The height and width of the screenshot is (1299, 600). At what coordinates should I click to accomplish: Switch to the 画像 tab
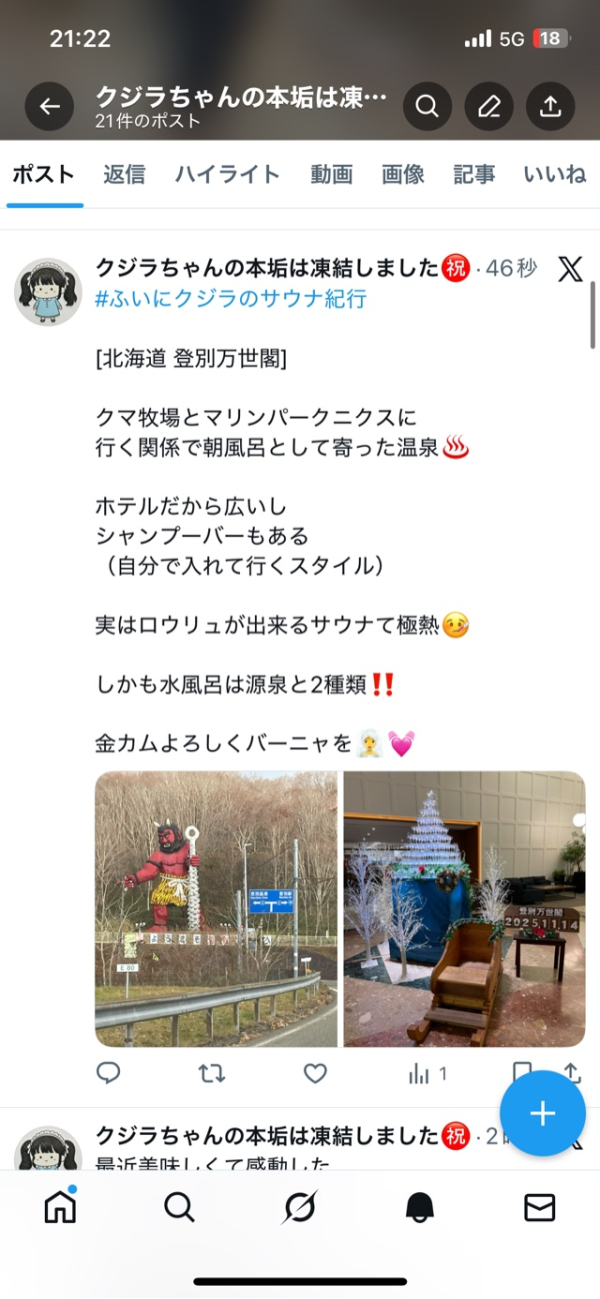pyautogui.click(x=403, y=174)
